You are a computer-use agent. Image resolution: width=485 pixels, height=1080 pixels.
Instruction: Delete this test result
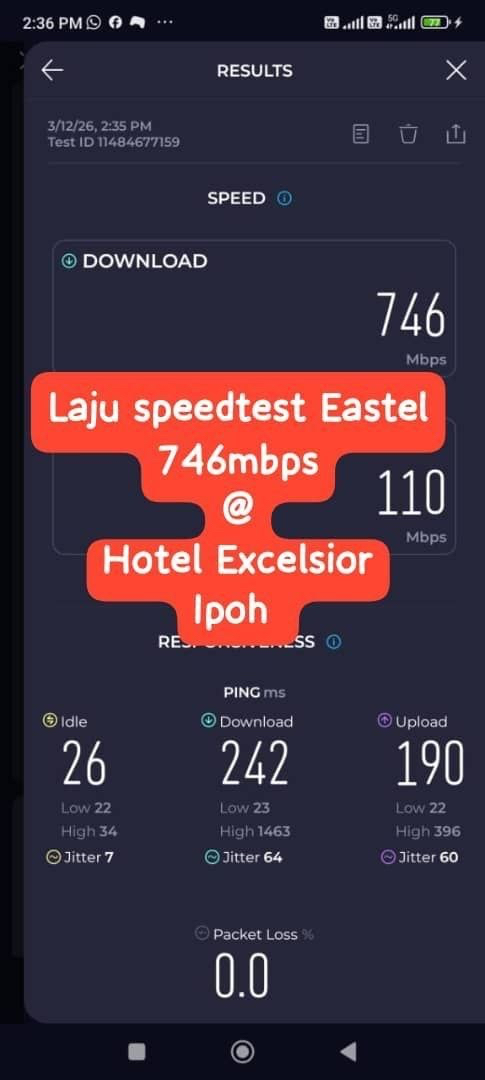409,134
